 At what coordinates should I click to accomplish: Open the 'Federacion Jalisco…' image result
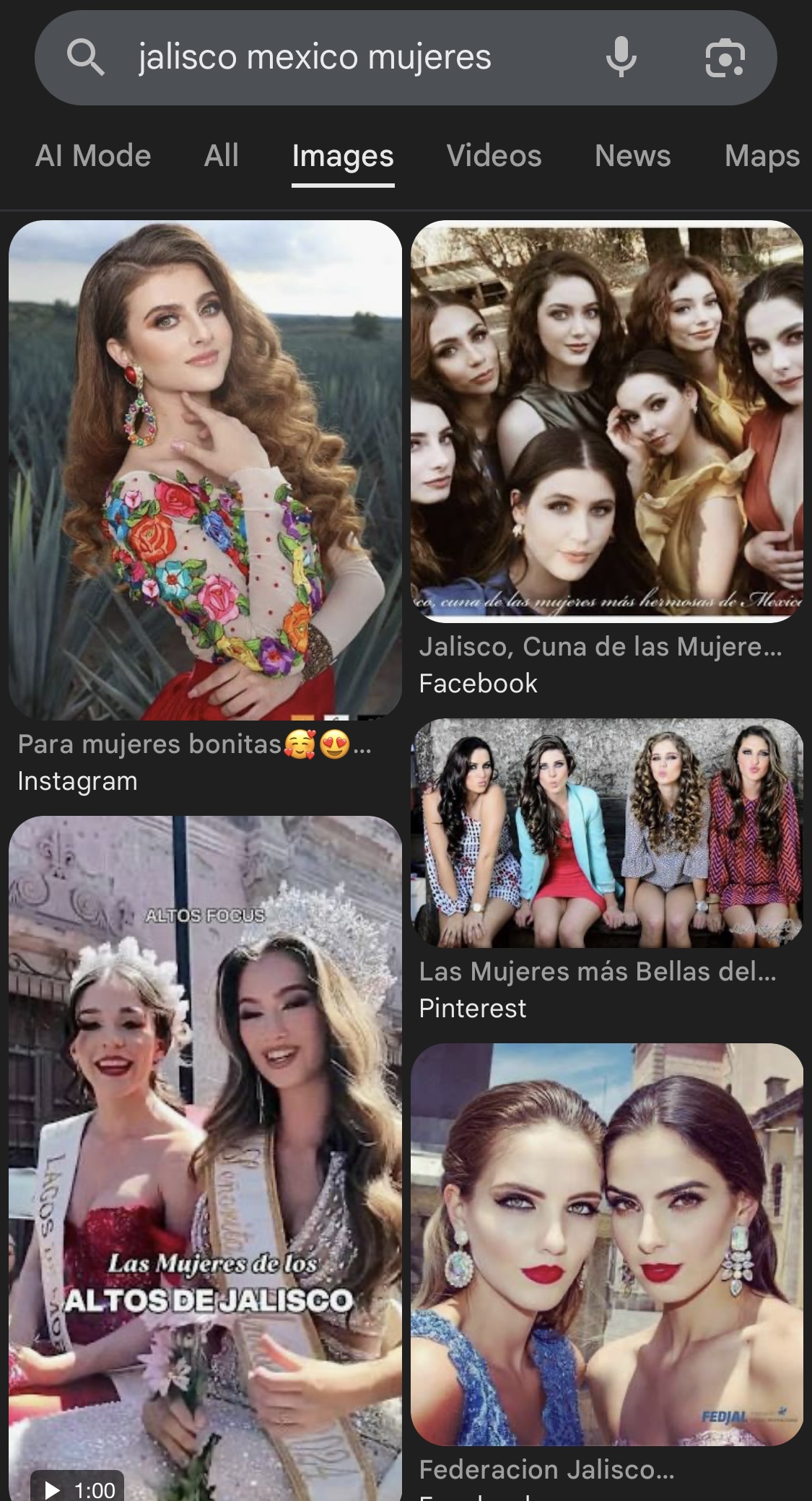tap(607, 1244)
